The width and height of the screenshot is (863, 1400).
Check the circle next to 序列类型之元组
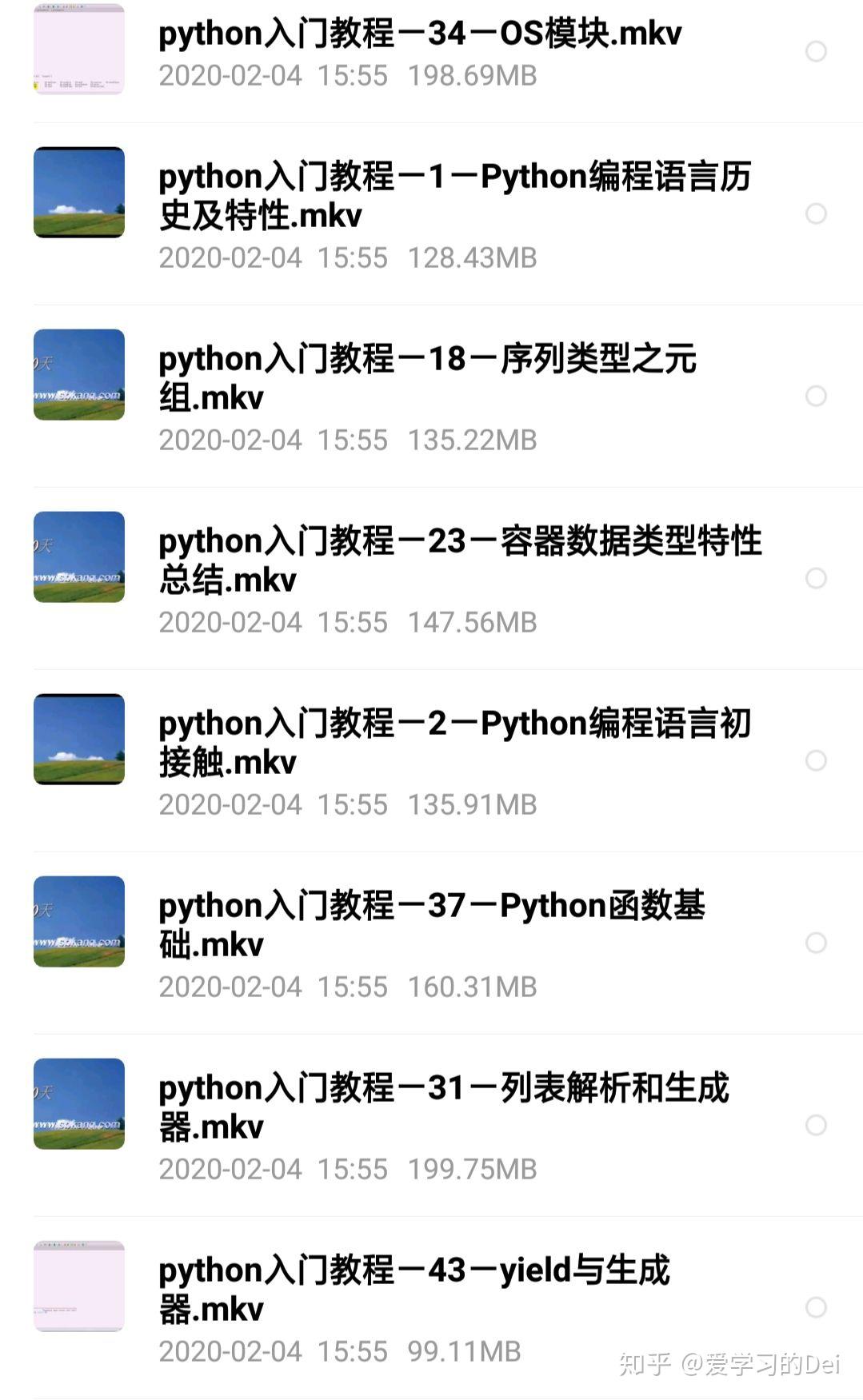[816, 397]
